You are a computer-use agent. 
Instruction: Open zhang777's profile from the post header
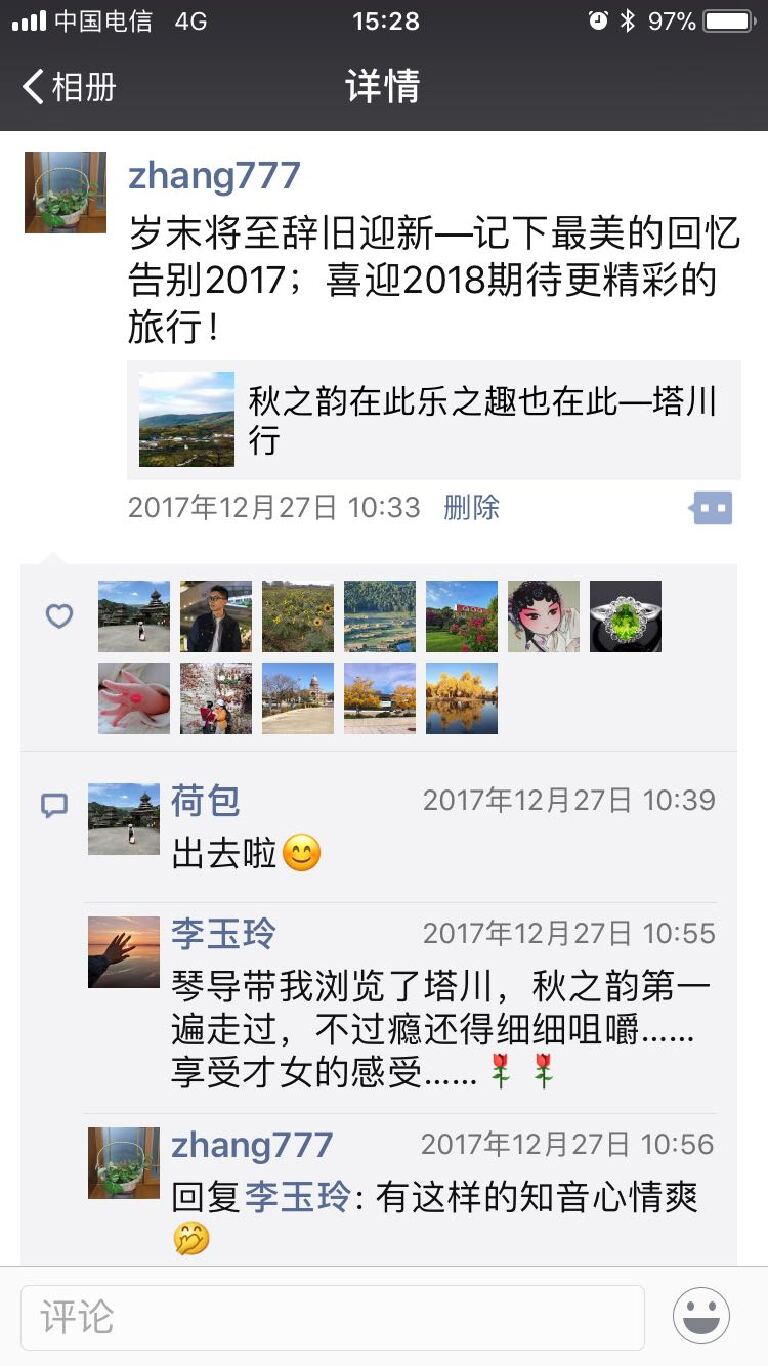point(214,176)
